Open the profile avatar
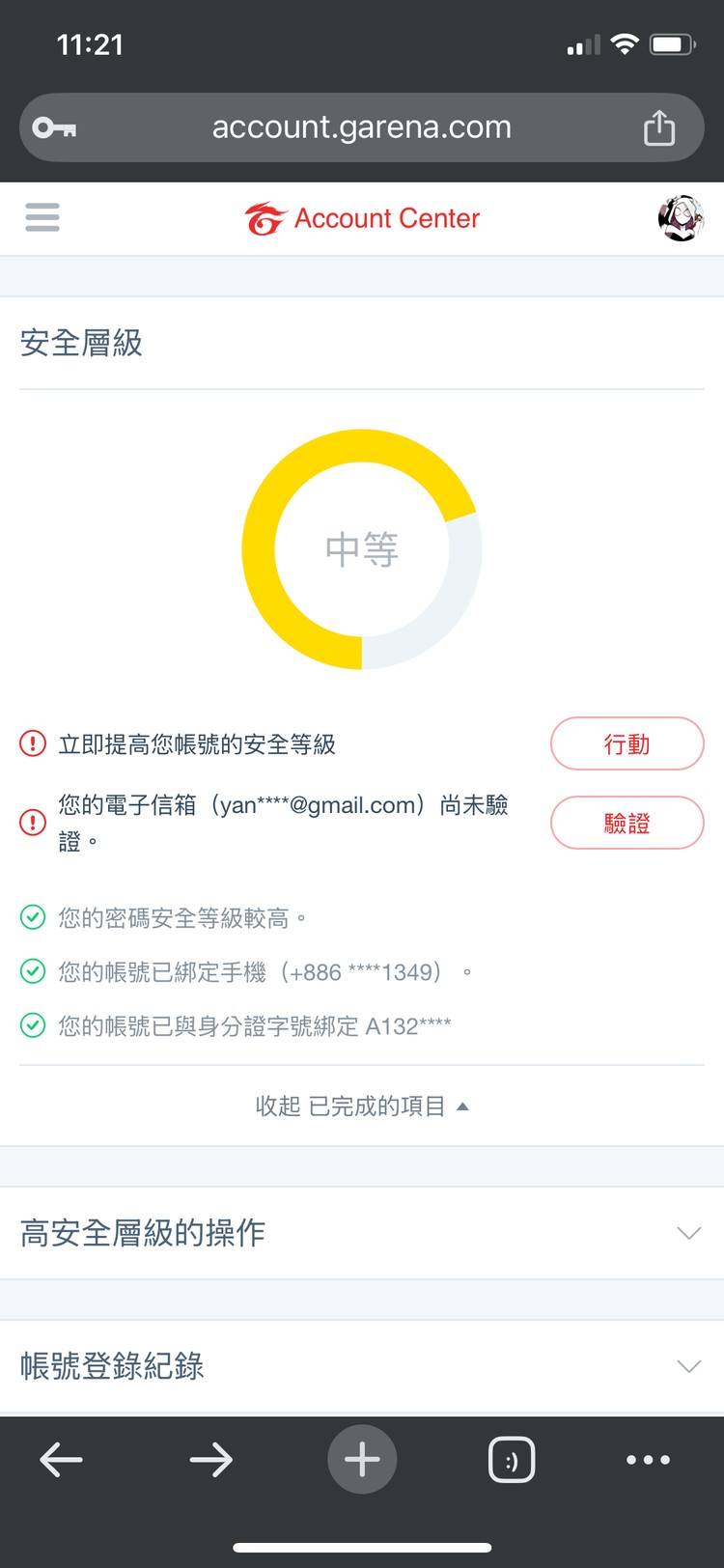 point(681,217)
